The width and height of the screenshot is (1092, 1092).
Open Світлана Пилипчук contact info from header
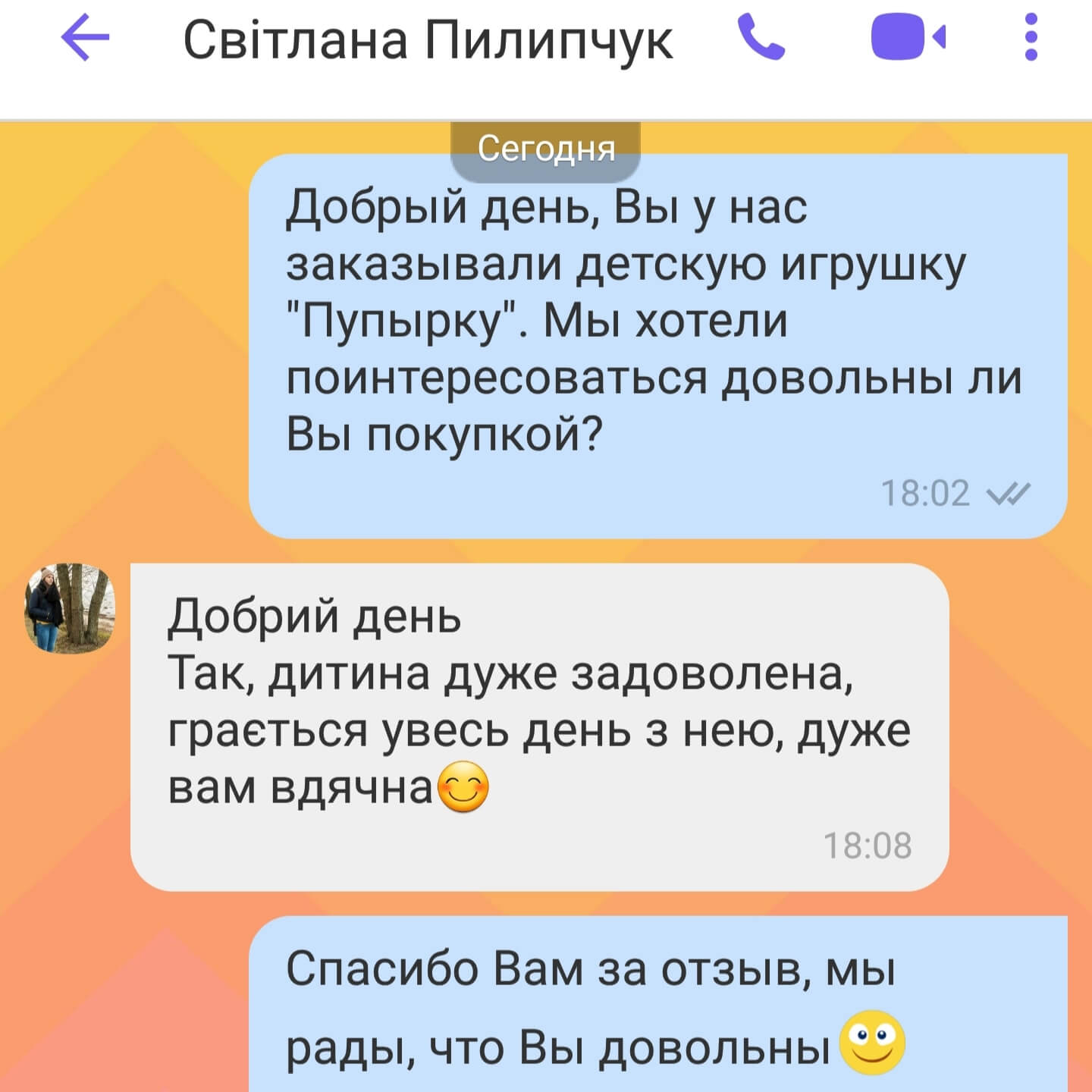point(427,39)
